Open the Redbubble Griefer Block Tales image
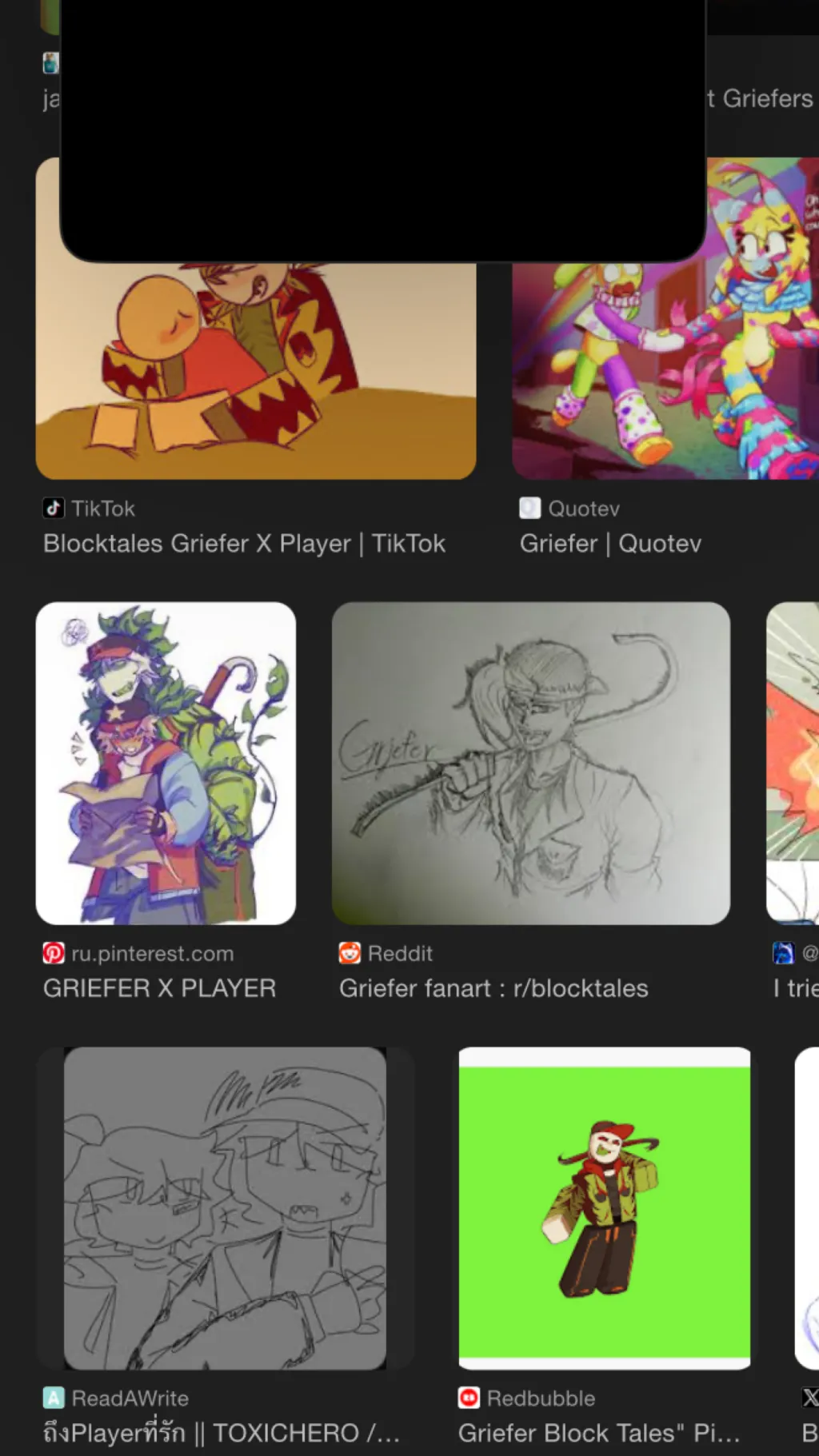The height and width of the screenshot is (1456, 819). [x=604, y=1208]
